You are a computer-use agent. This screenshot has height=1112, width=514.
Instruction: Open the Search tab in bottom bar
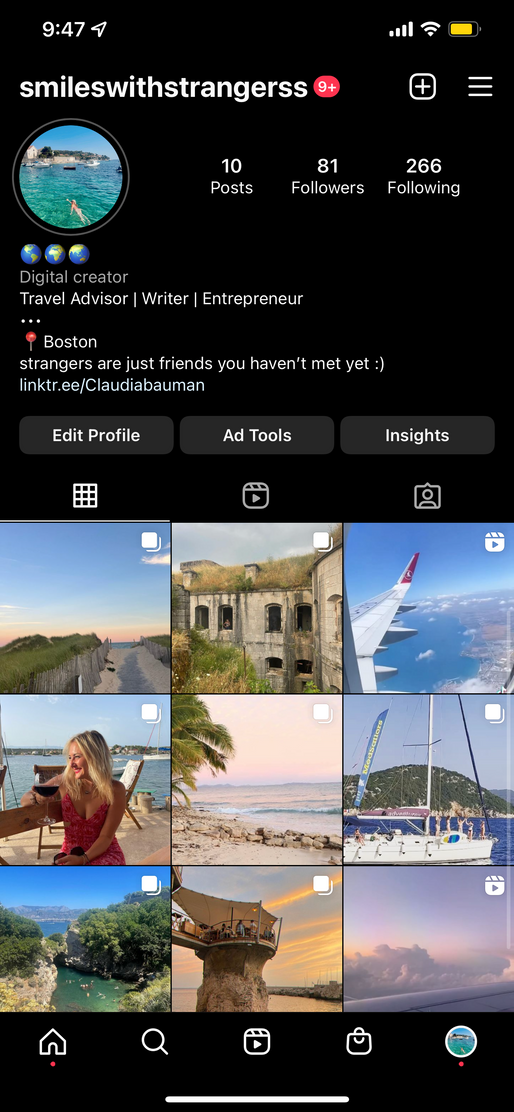coord(155,1042)
